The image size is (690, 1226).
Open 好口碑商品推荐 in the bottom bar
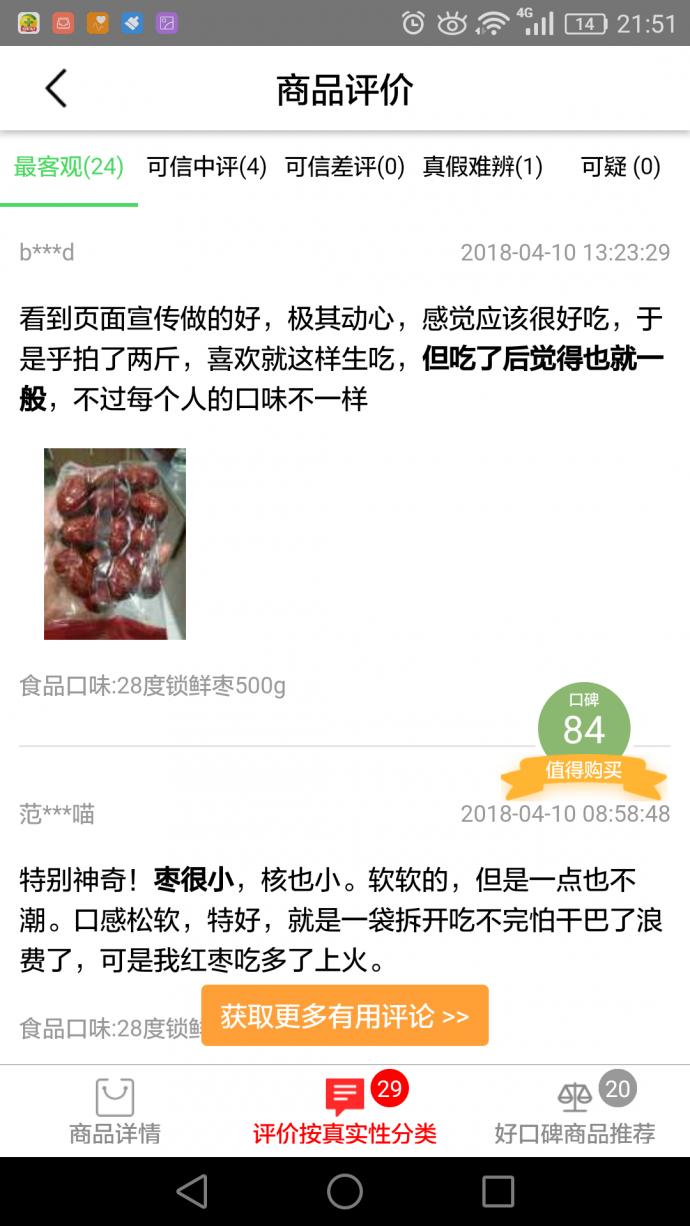coord(575,1111)
